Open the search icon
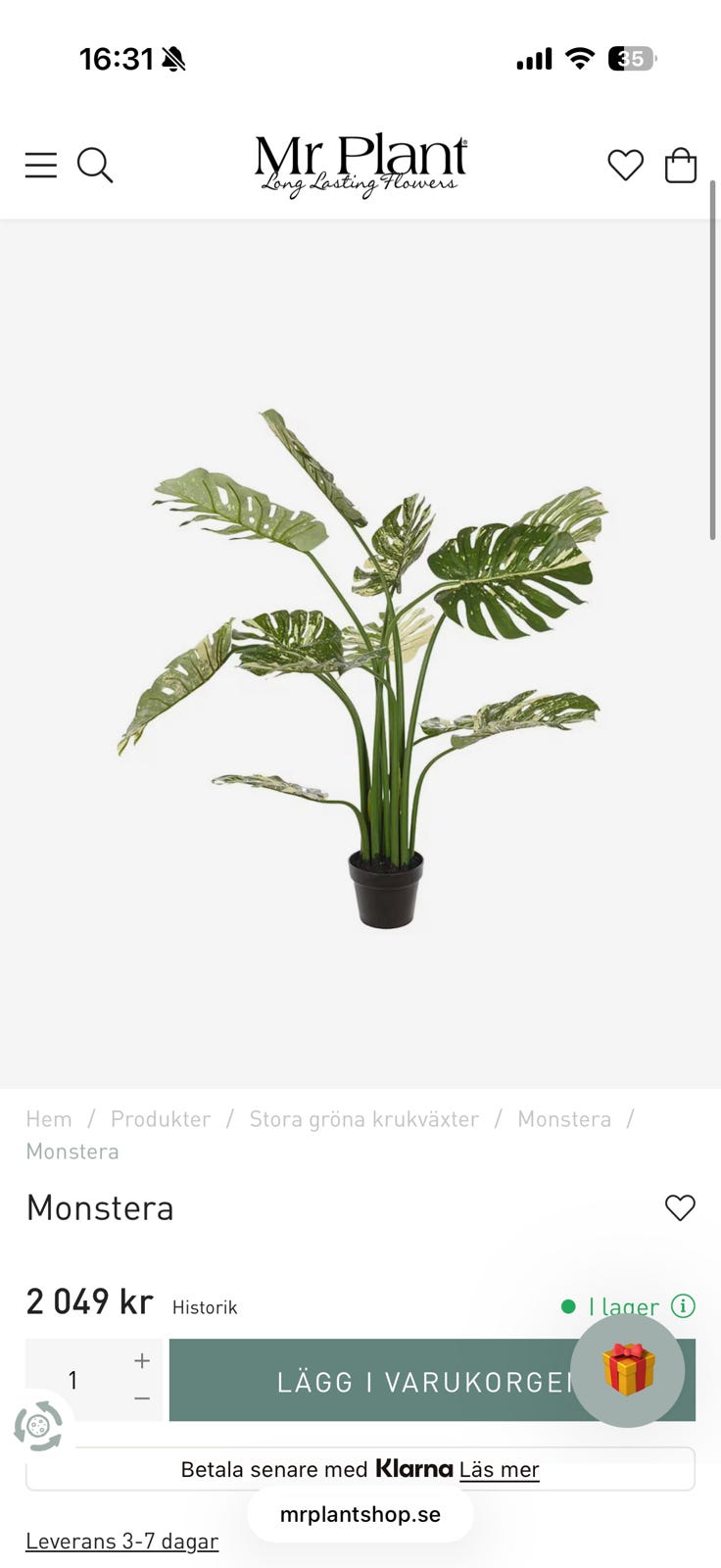This screenshot has height=1568, width=721. pos(95,165)
